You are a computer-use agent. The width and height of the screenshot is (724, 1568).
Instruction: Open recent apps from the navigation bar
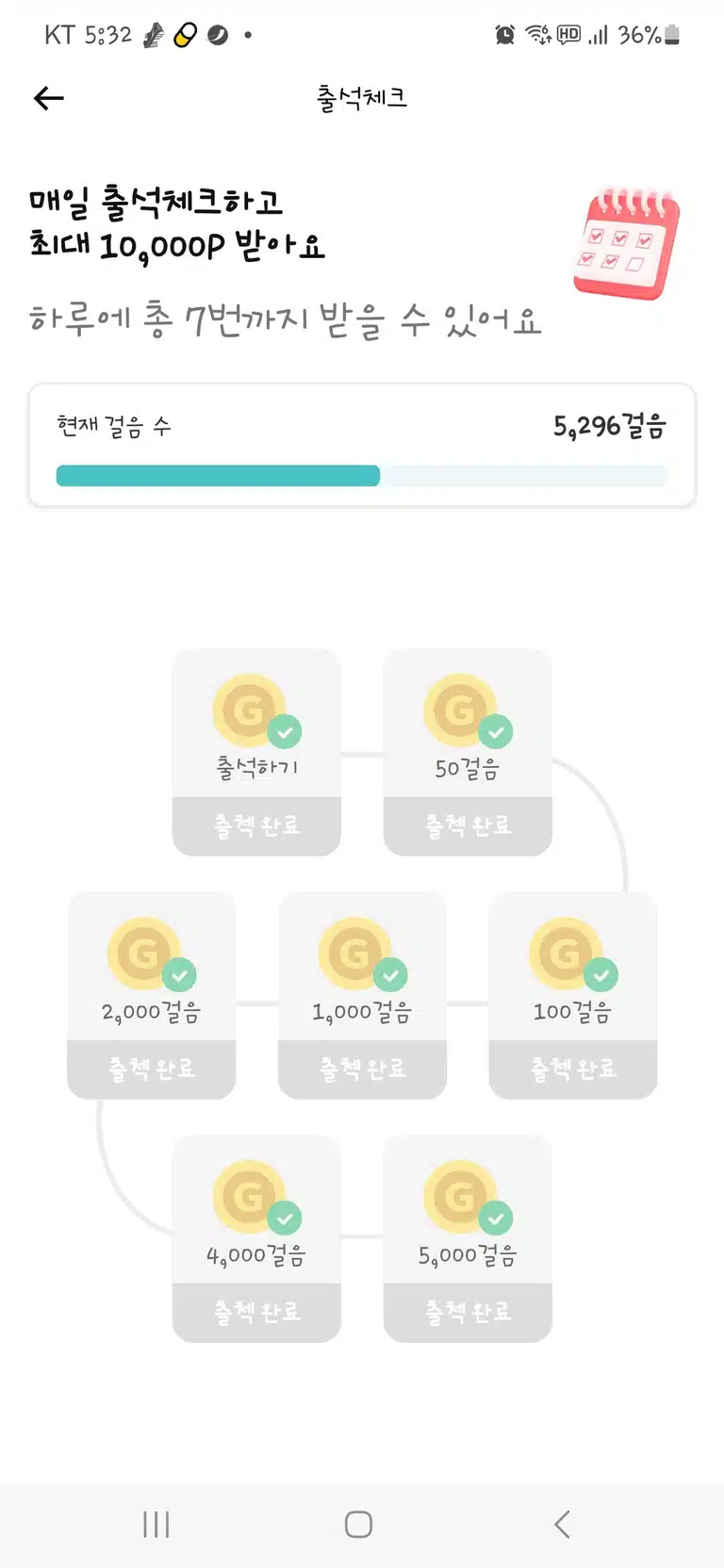point(156,1524)
